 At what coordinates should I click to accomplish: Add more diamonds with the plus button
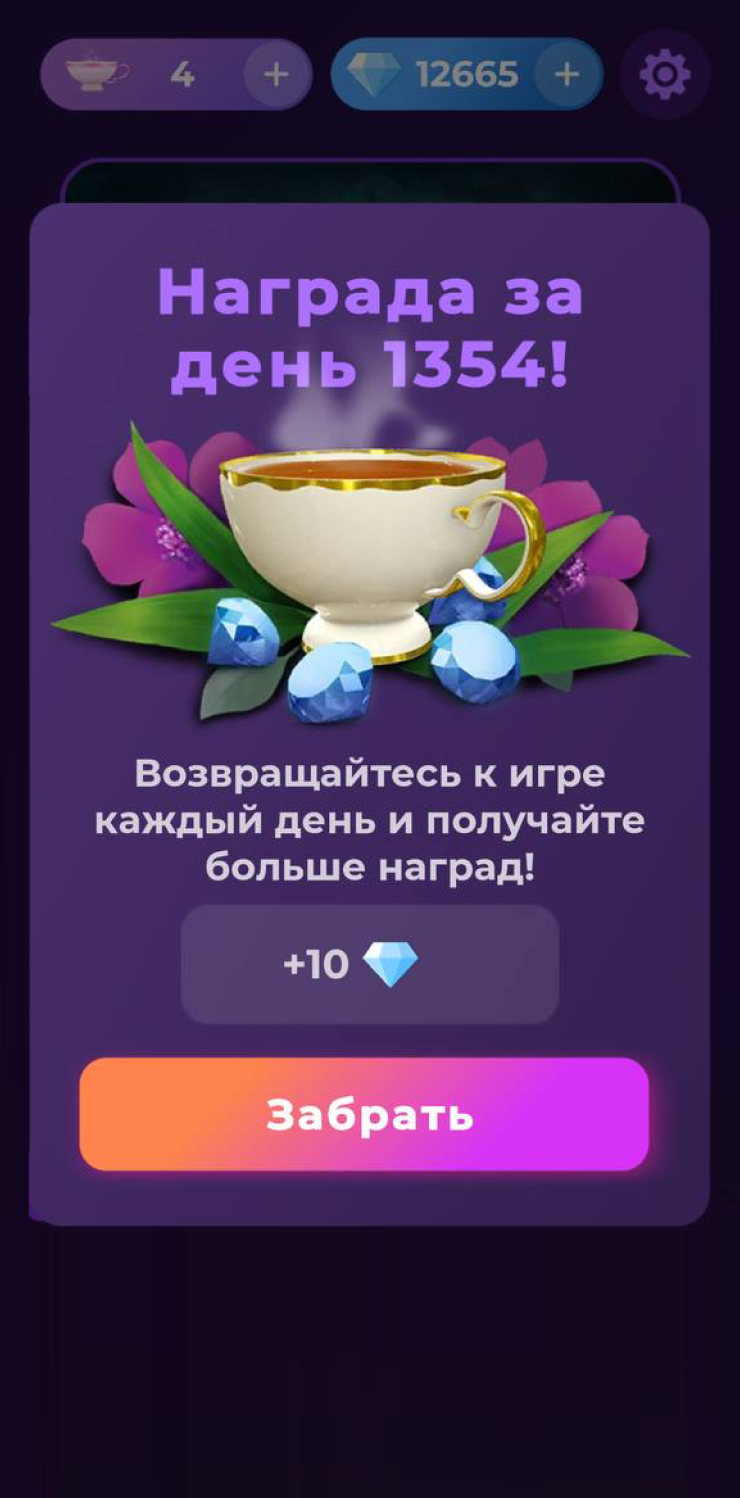point(566,74)
